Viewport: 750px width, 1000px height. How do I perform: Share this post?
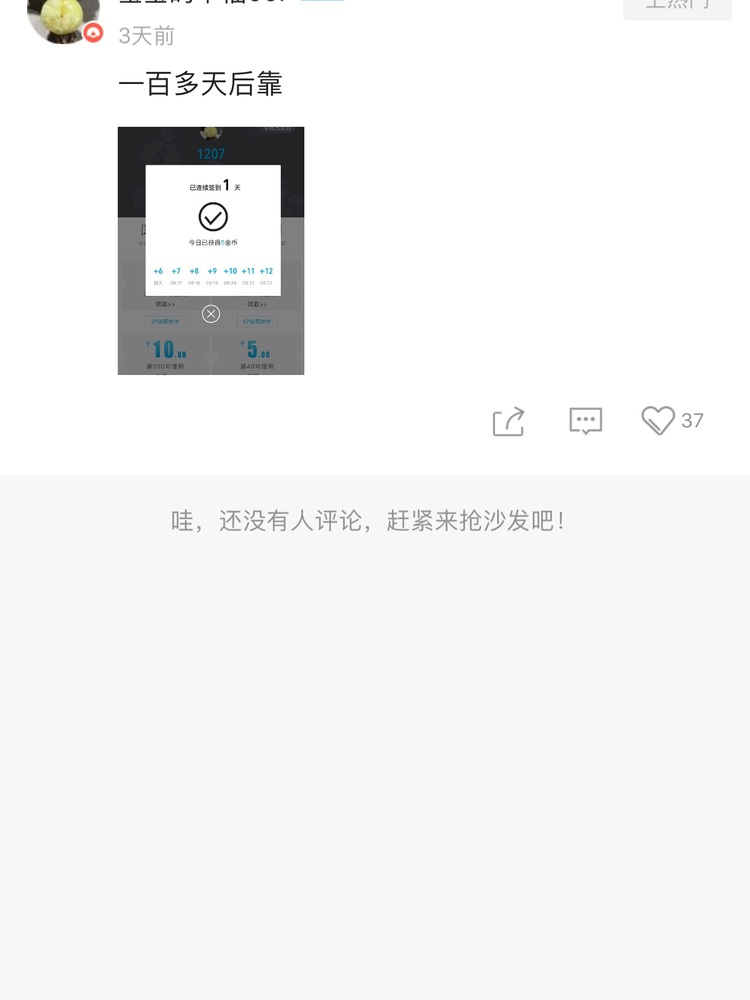[508, 421]
